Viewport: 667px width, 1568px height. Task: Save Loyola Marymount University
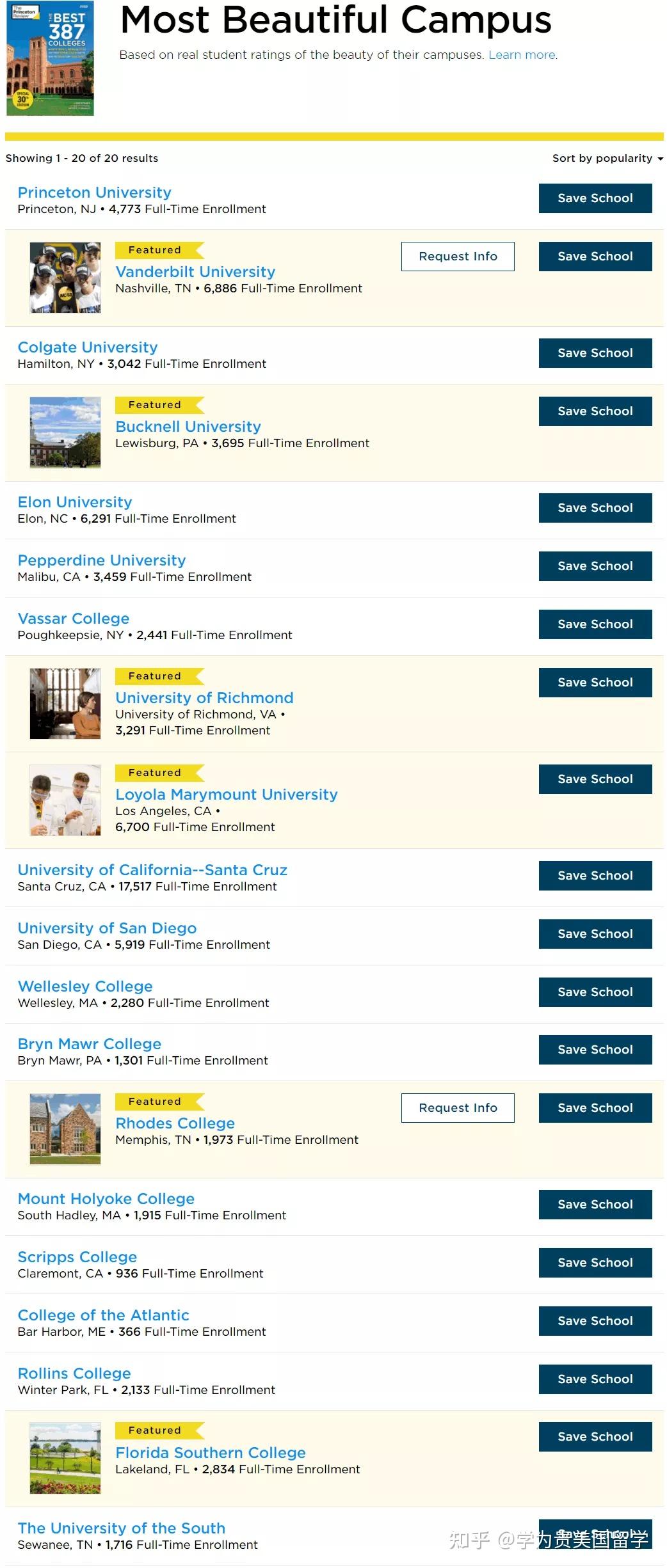tap(595, 779)
